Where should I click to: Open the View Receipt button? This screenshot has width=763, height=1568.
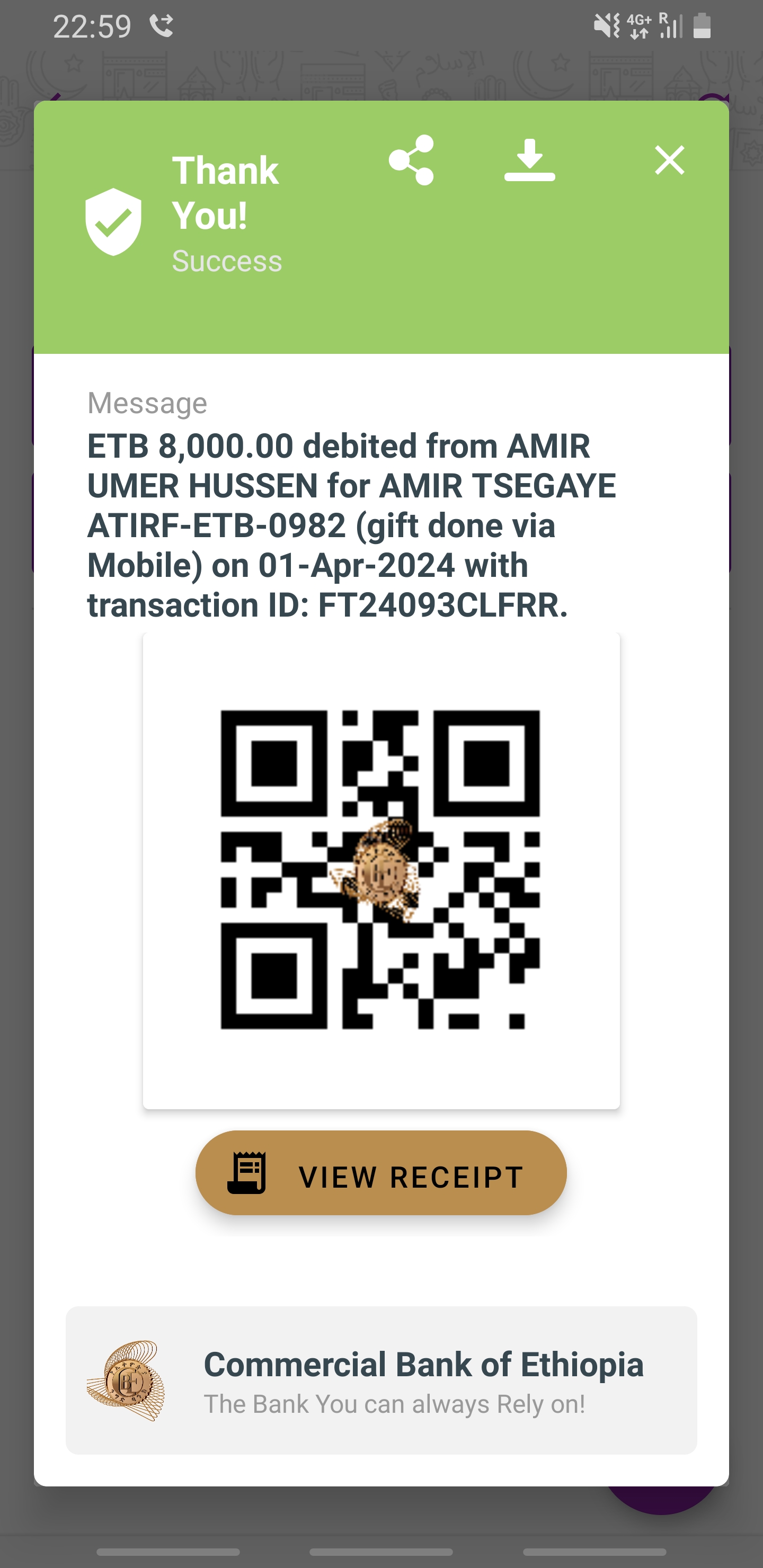point(381,1173)
